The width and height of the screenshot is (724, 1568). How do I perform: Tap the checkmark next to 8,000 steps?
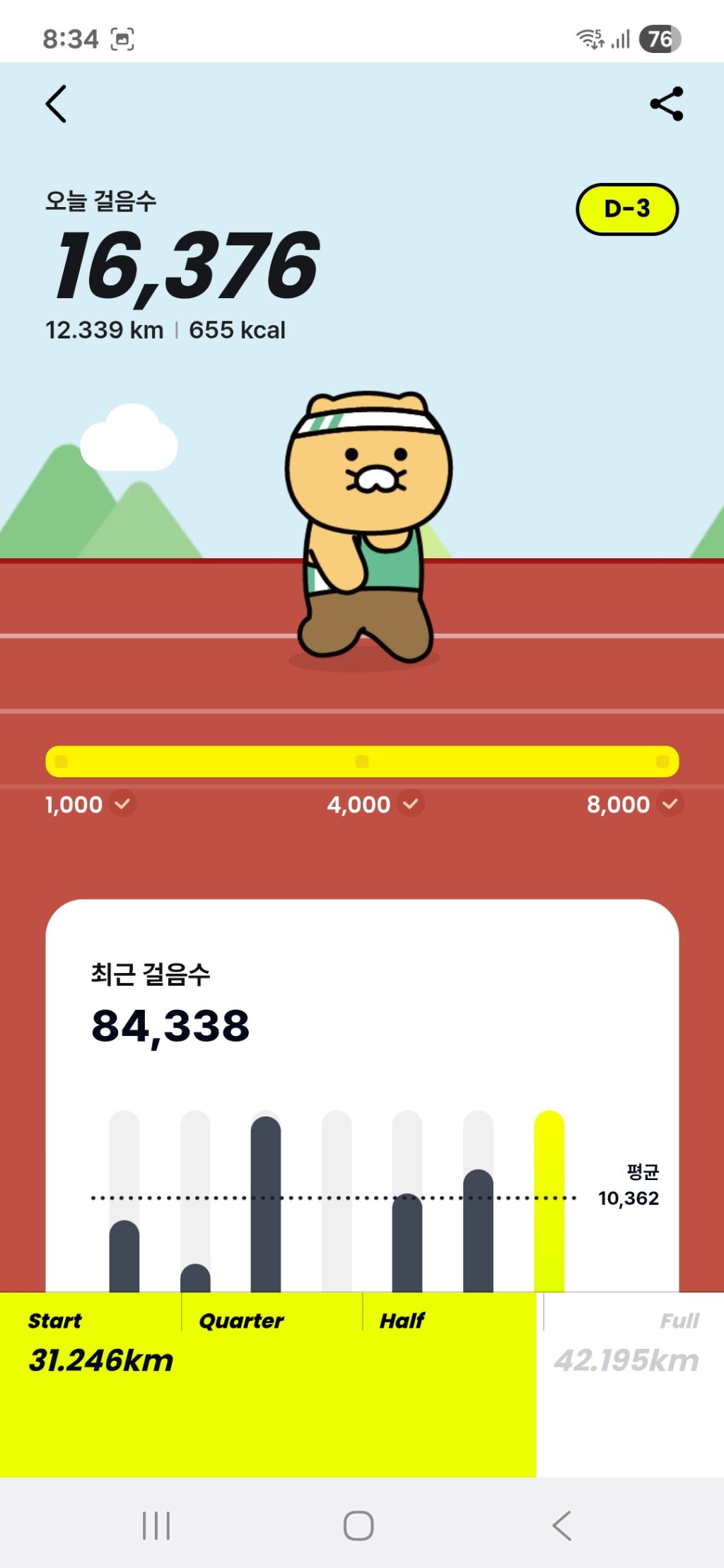click(x=668, y=804)
